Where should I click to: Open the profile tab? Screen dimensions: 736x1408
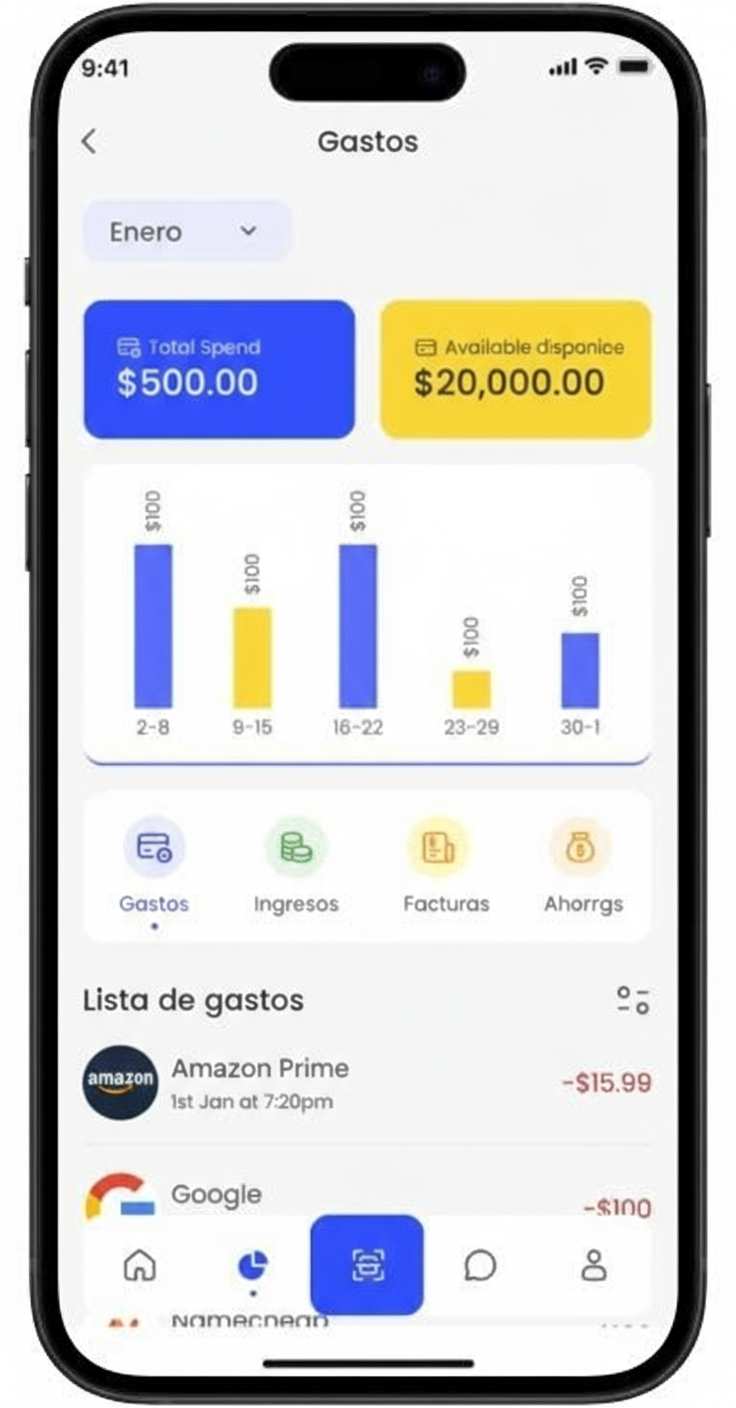click(594, 1265)
